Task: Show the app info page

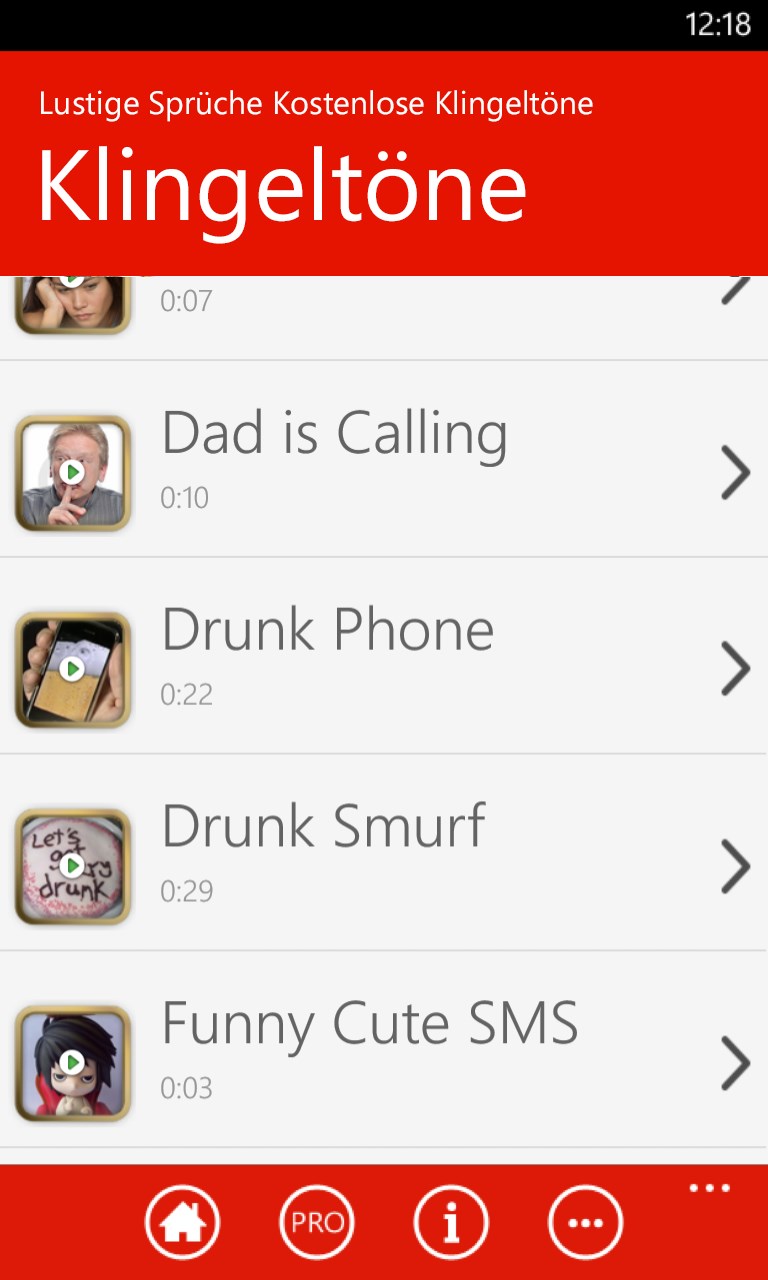Action: click(451, 1222)
